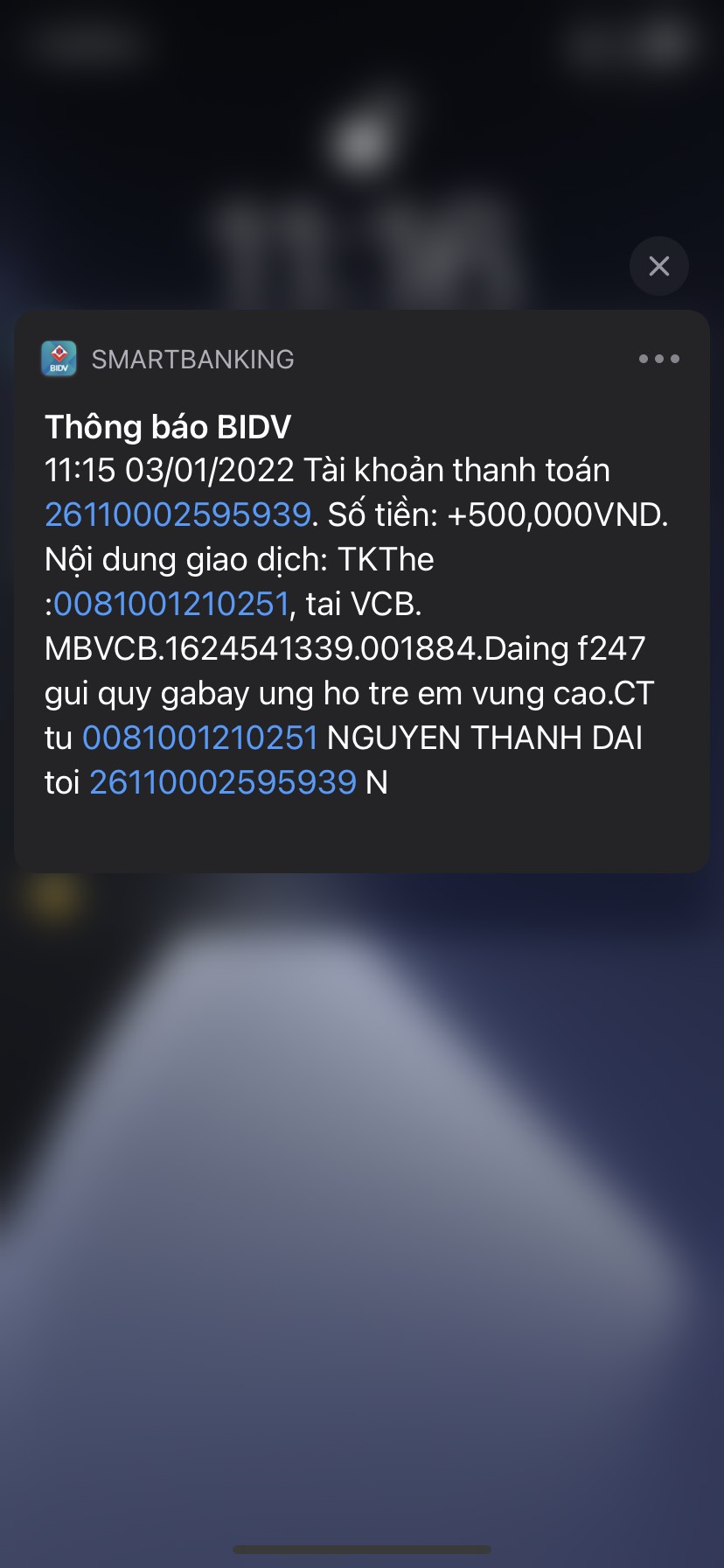Dismiss the expanded notification with X
The image size is (724, 1568).
pyautogui.click(x=658, y=266)
